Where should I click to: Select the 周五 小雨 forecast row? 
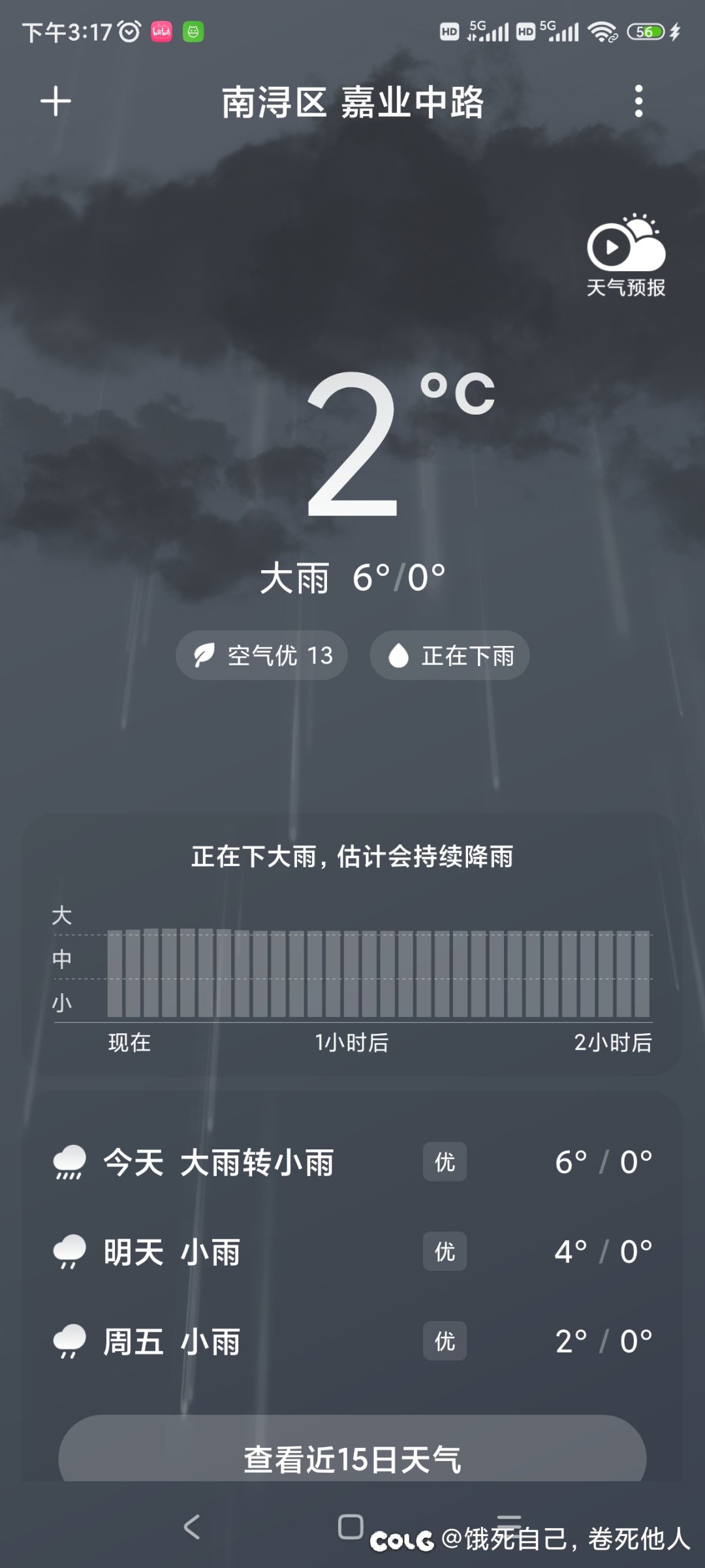pos(352,1341)
